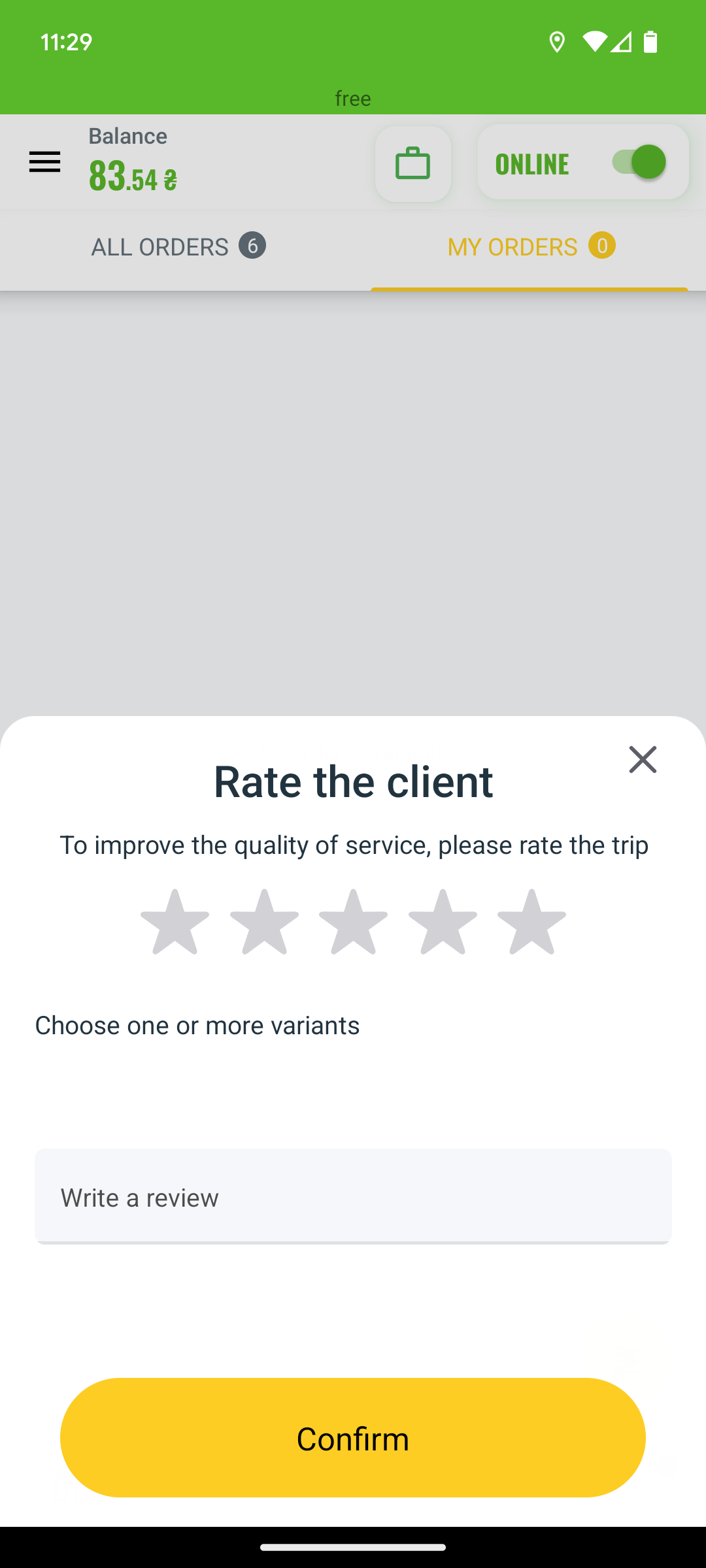This screenshot has width=706, height=1568.
Task: Focus the Write a review field
Action: pyautogui.click(x=353, y=1196)
